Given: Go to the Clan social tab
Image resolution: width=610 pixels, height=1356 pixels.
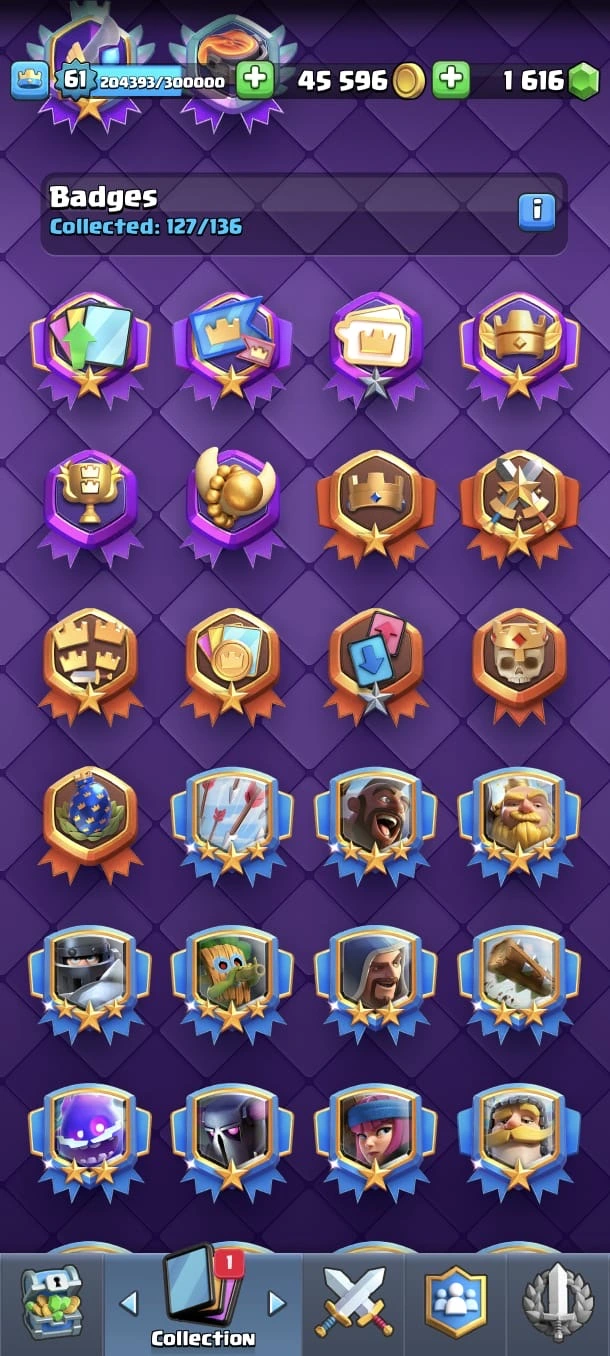Looking at the screenshot, I should coord(456,1300).
